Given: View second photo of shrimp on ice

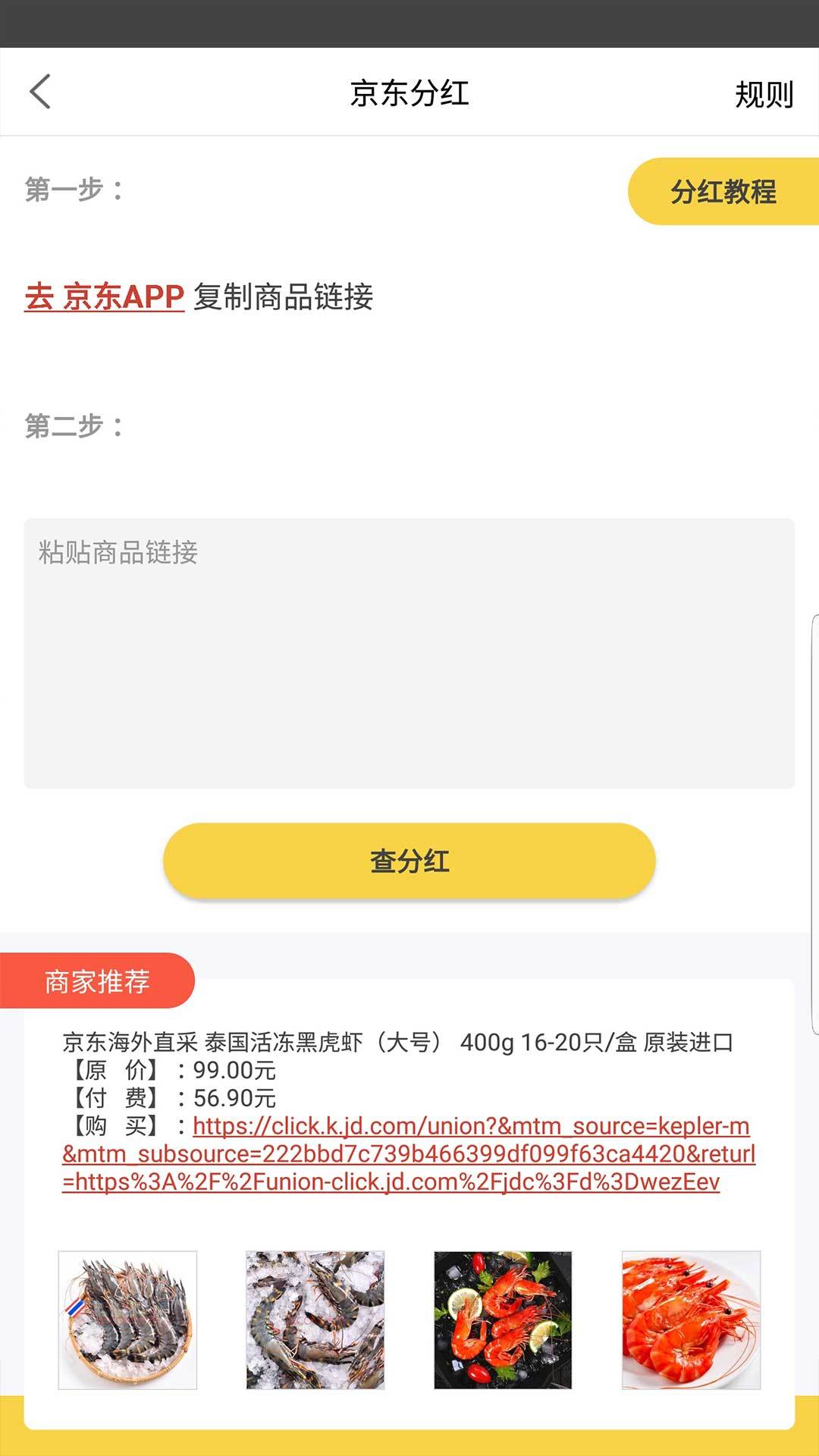Looking at the screenshot, I should pos(315,1319).
